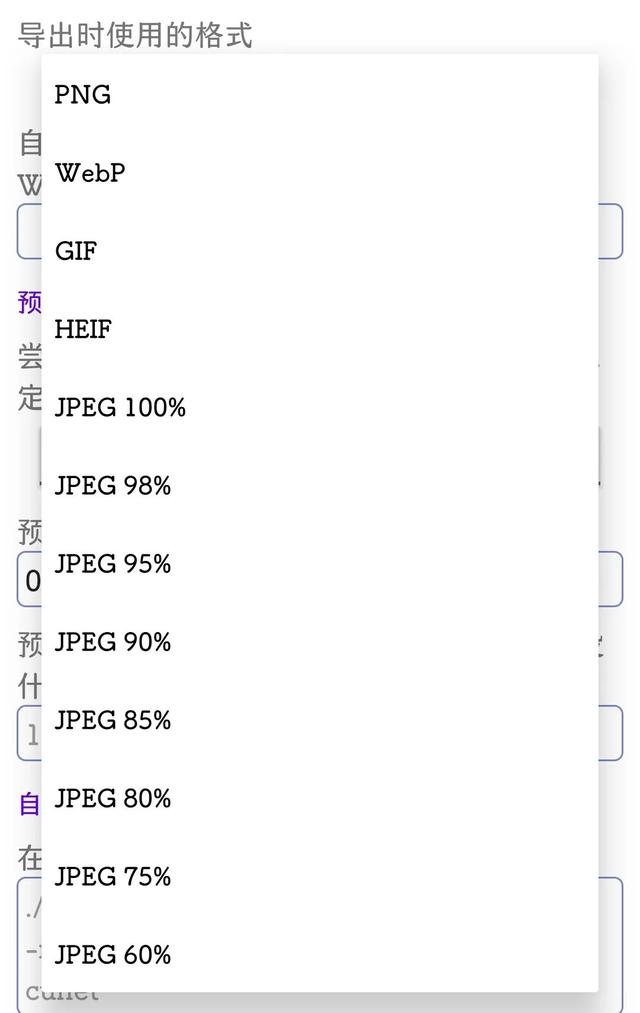Select the JPEG 85% option

pos(113,720)
